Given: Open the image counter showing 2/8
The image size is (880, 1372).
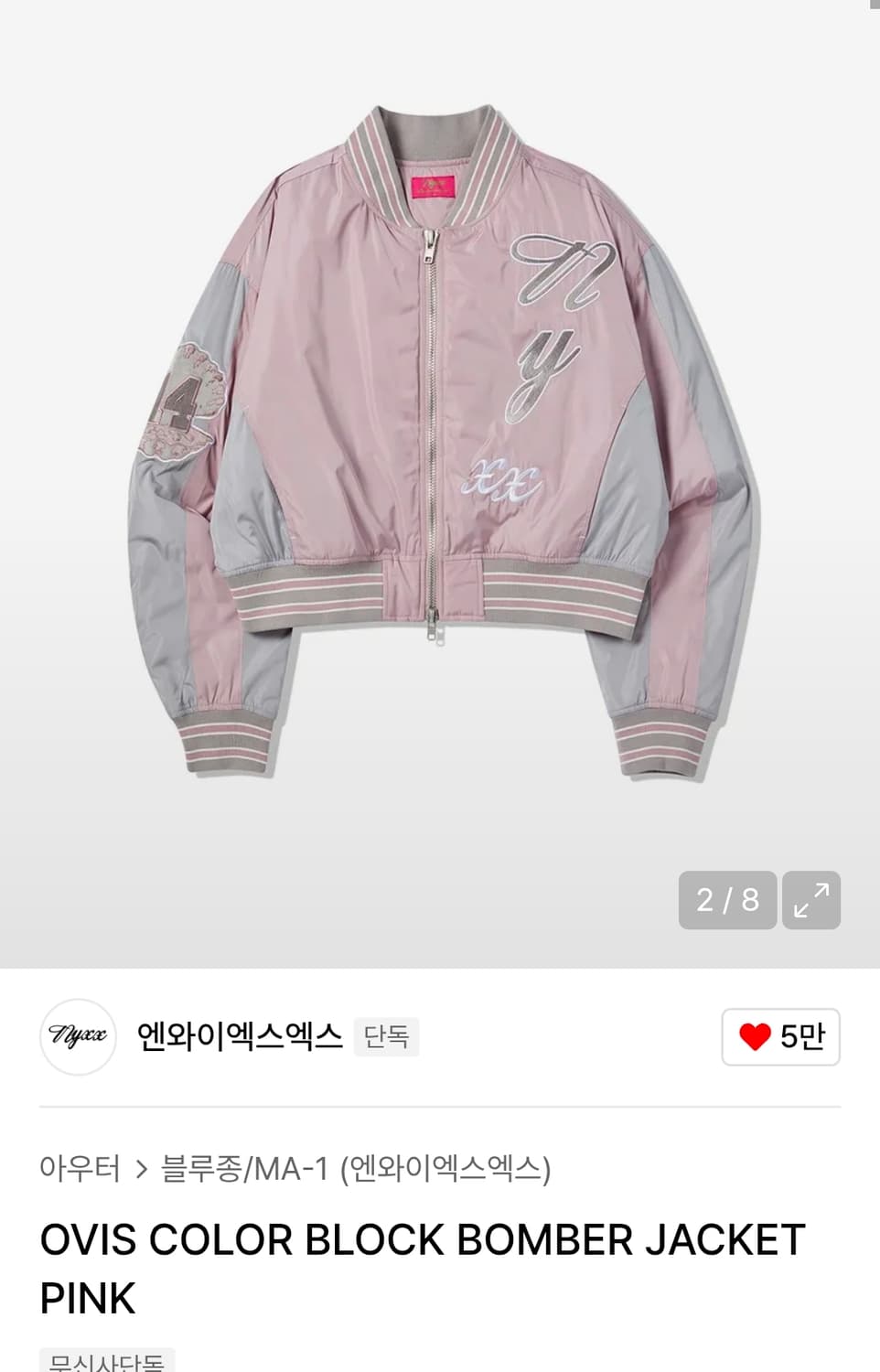Looking at the screenshot, I should point(726,900).
